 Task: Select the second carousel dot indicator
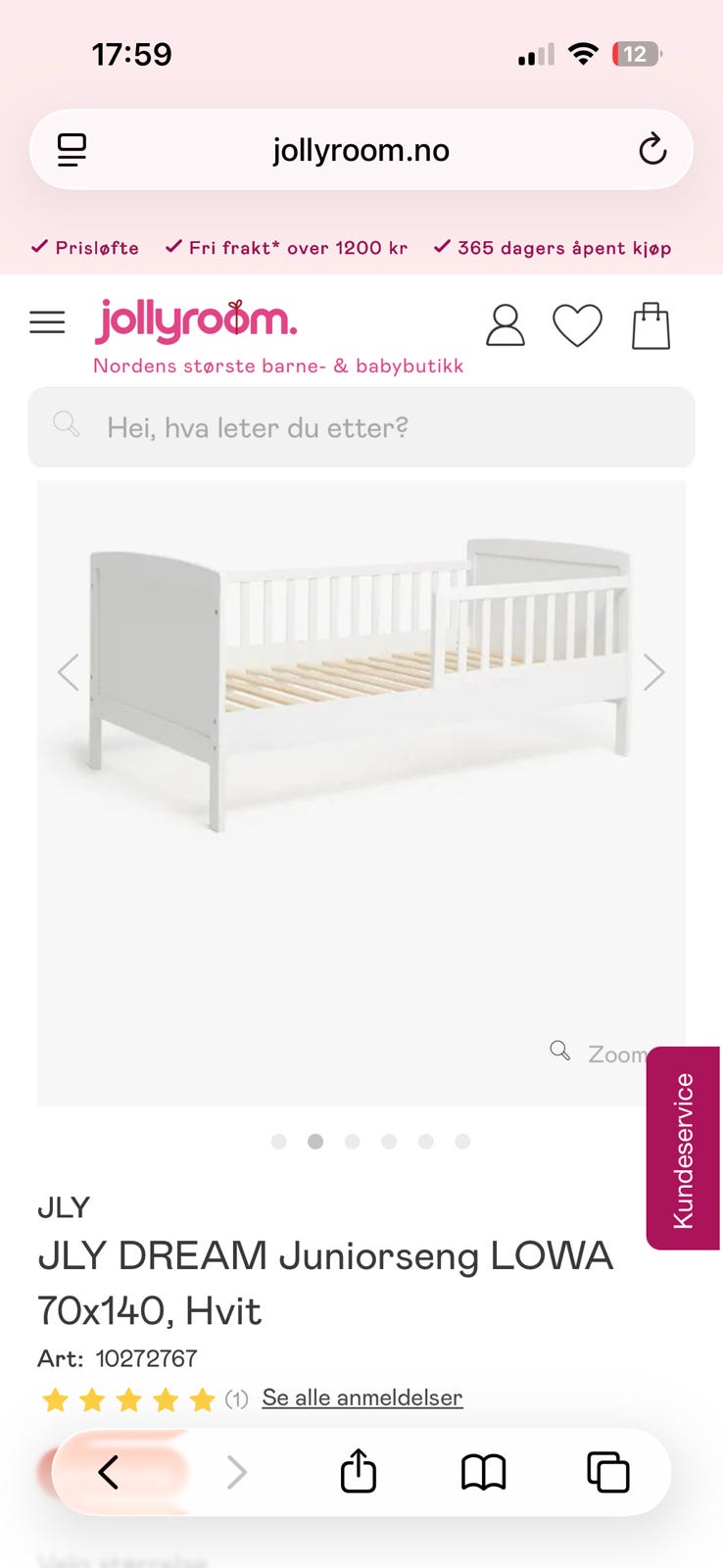click(x=315, y=1141)
